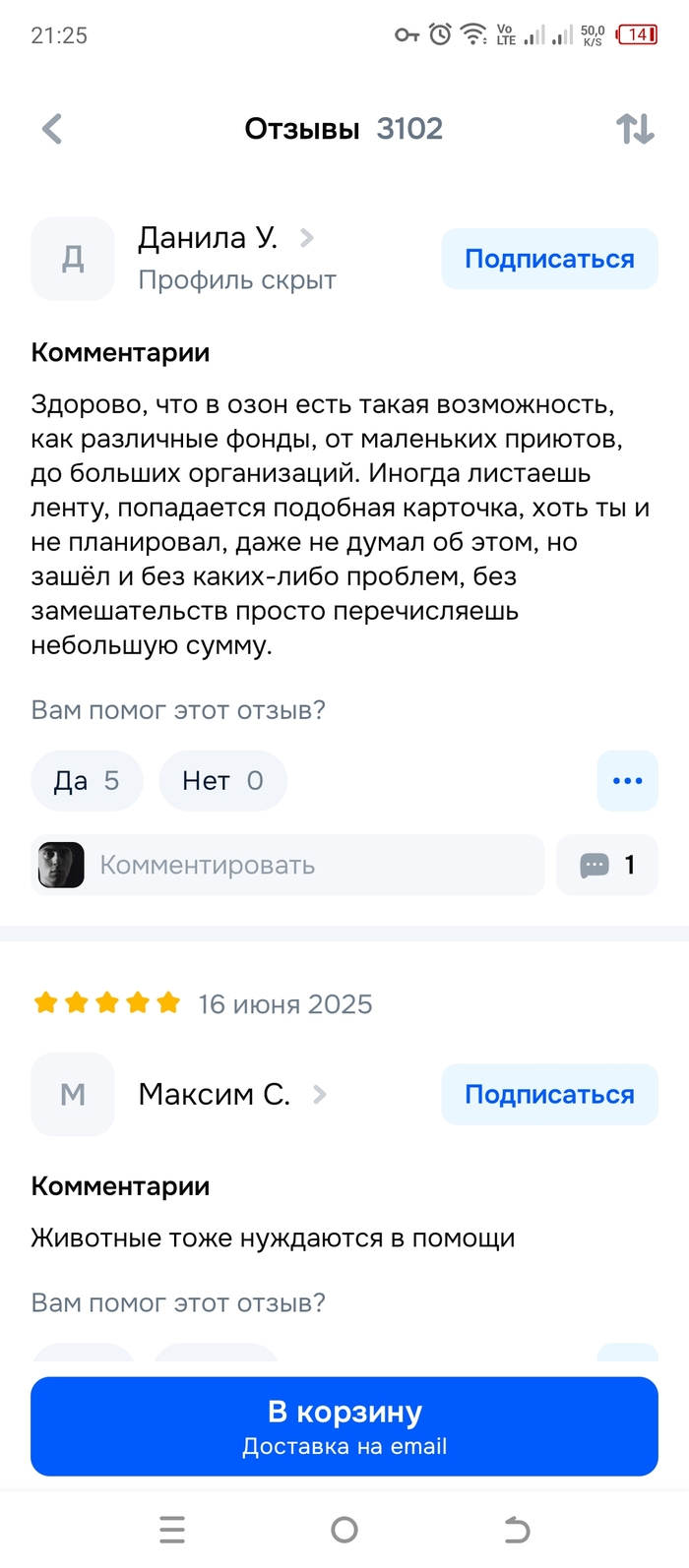Mark Данила's review as helpful with Да
This screenshot has width=689, height=1568.
tap(87, 781)
